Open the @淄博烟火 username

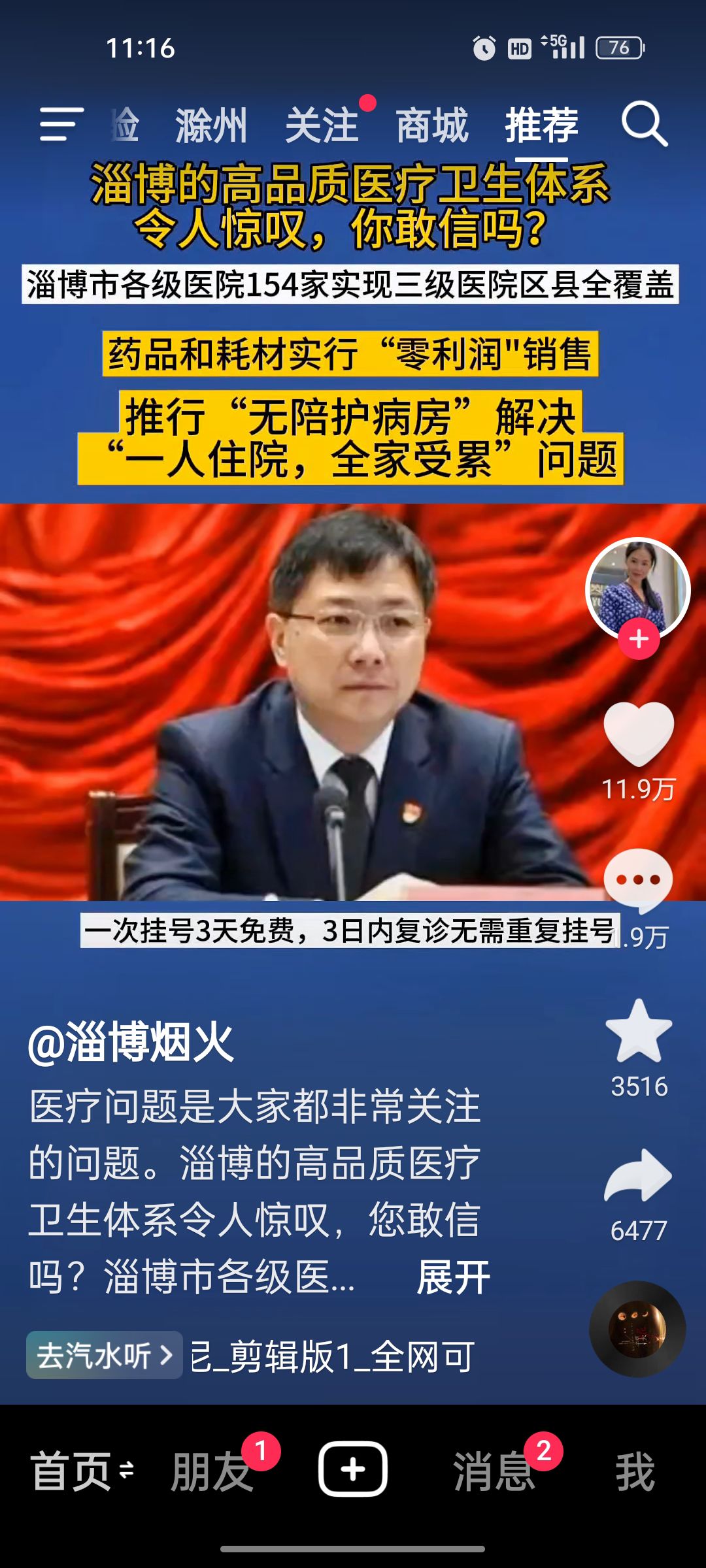[131, 1042]
